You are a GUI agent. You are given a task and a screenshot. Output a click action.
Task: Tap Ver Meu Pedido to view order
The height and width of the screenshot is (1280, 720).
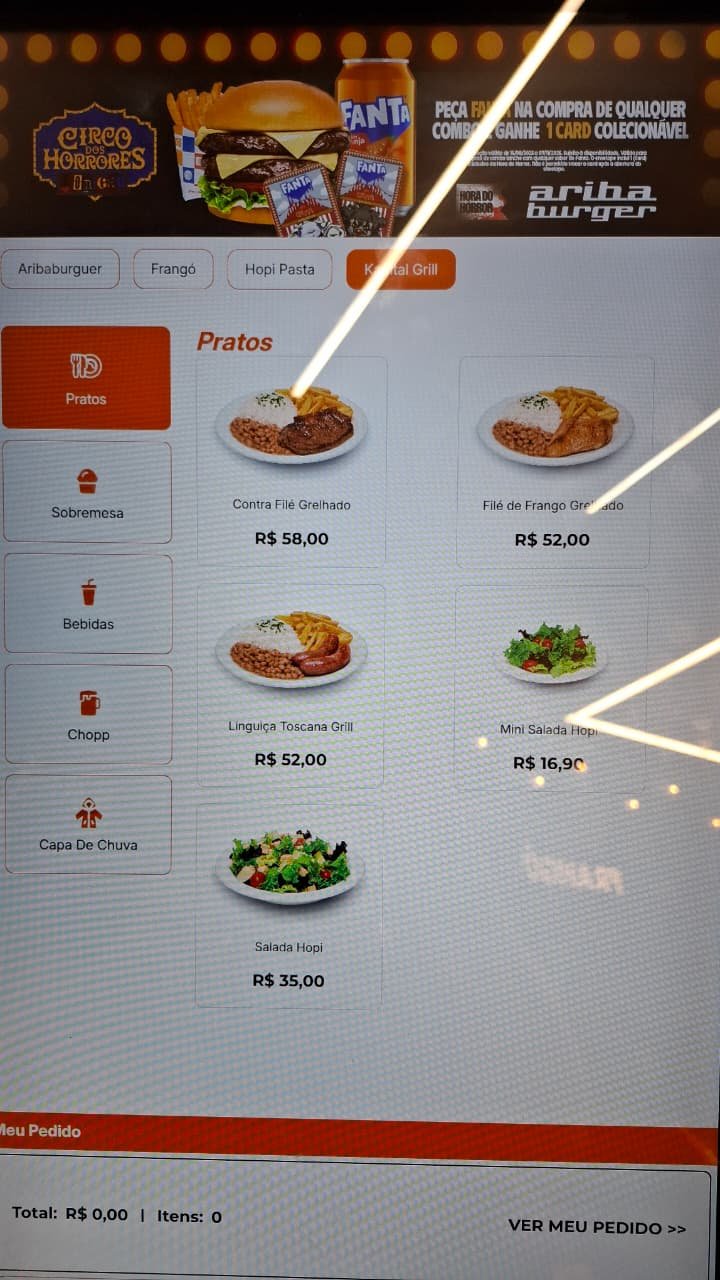click(x=597, y=1227)
